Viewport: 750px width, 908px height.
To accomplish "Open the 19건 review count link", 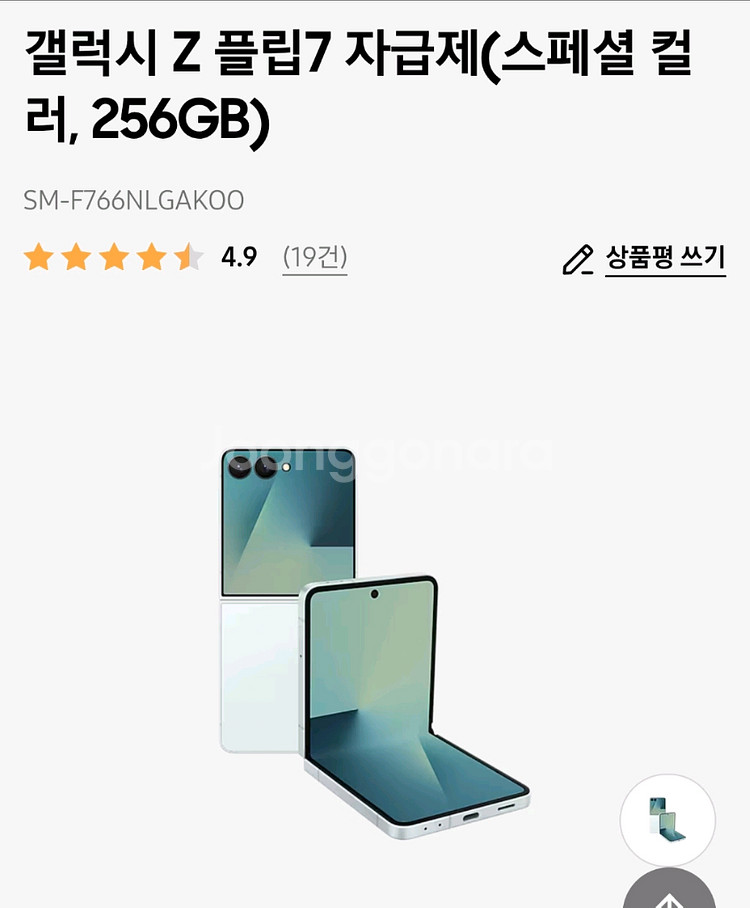I will (315, 258).
